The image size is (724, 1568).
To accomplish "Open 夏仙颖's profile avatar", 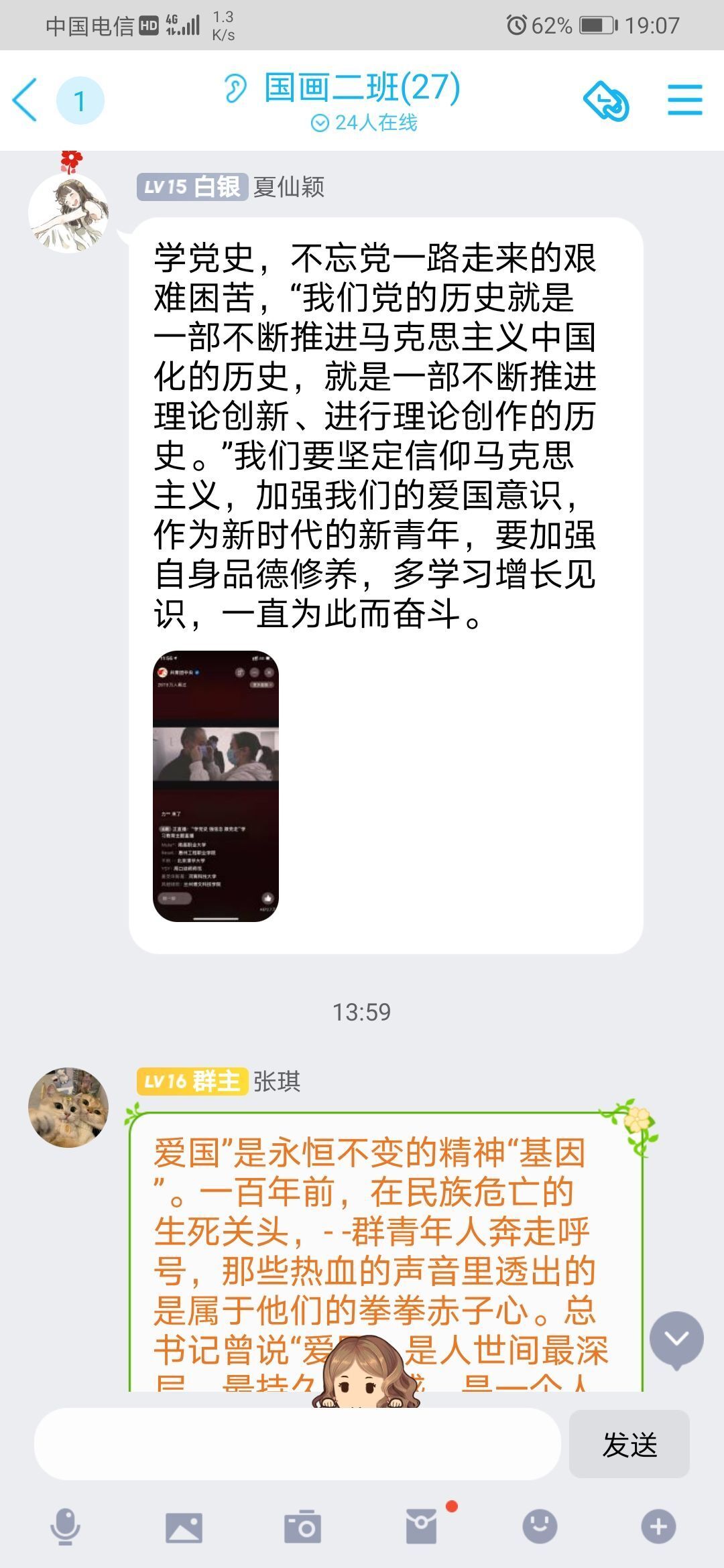I will pyautogui.click(x=68, y=213).
